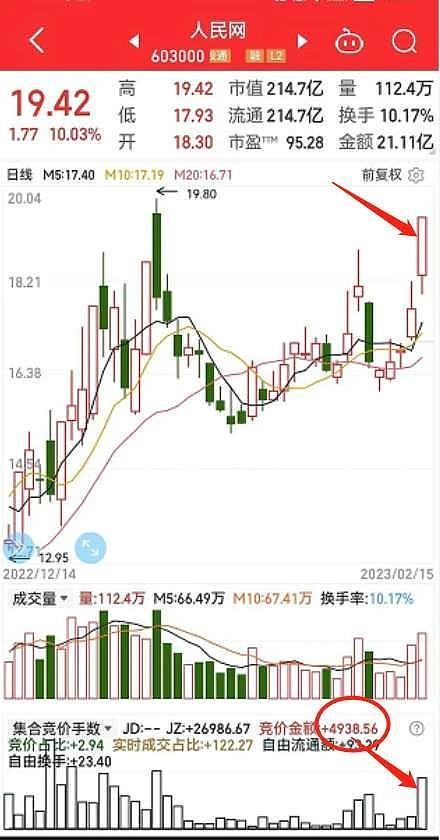Tap the question mark help icon
Viewport: 440px width, 840px height.
[x=416, y=728]
